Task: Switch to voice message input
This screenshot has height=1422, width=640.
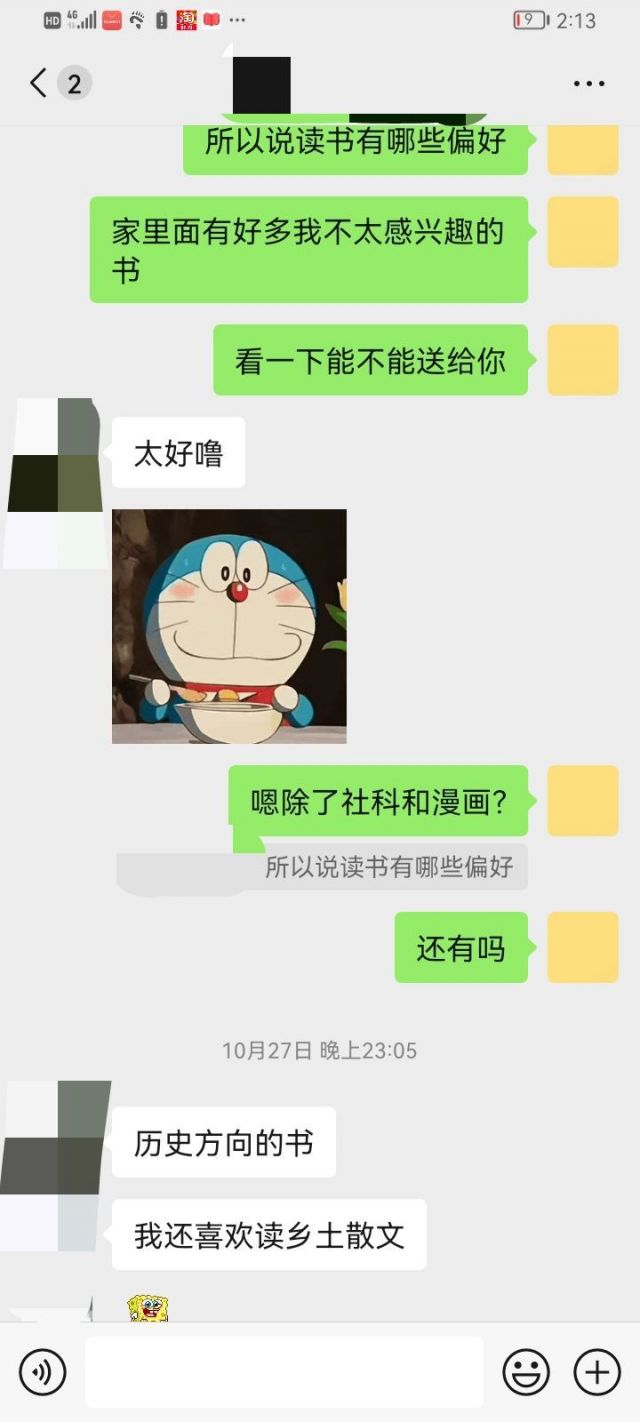Action: tap(42, 1371)
